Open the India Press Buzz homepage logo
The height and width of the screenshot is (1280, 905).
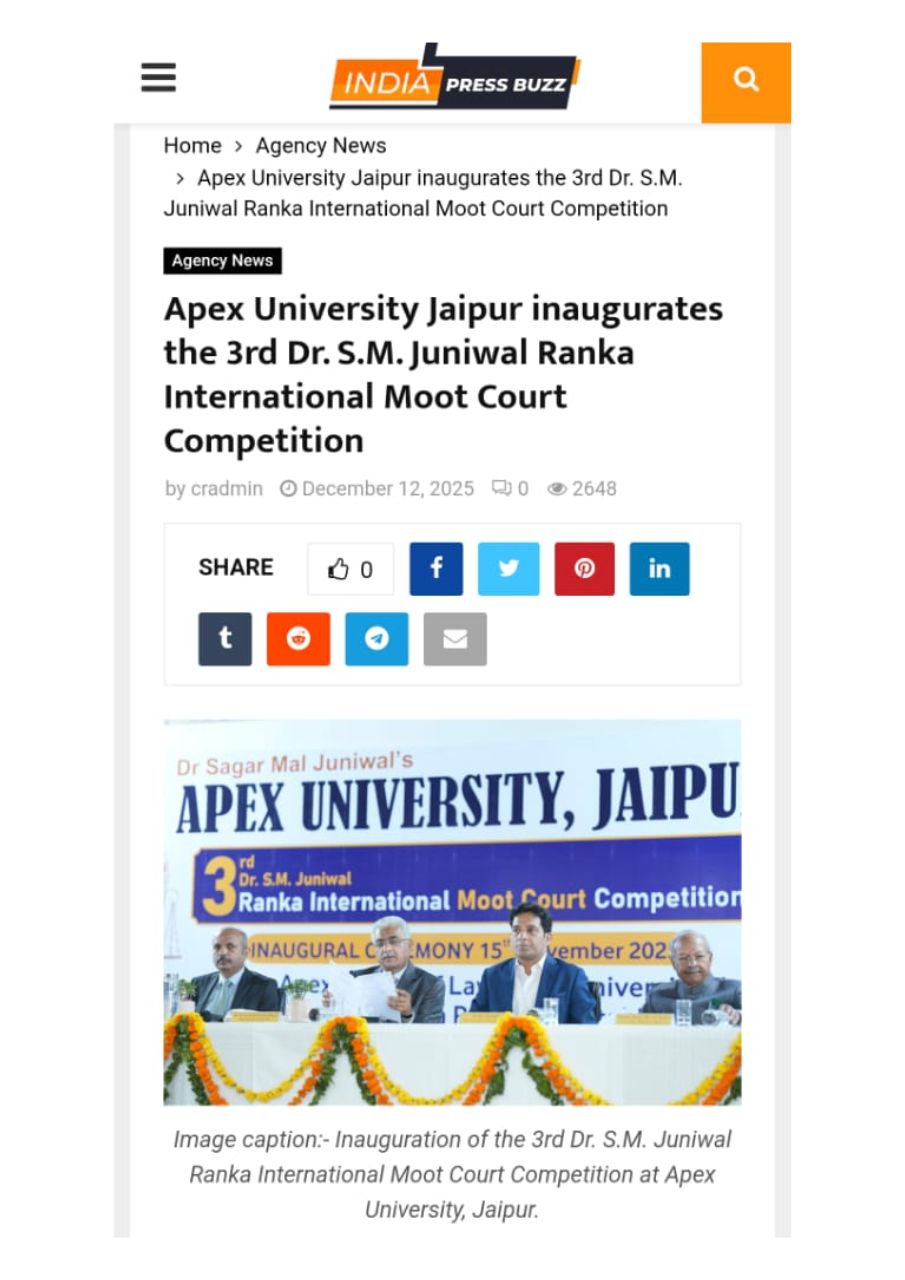(454, 79)
